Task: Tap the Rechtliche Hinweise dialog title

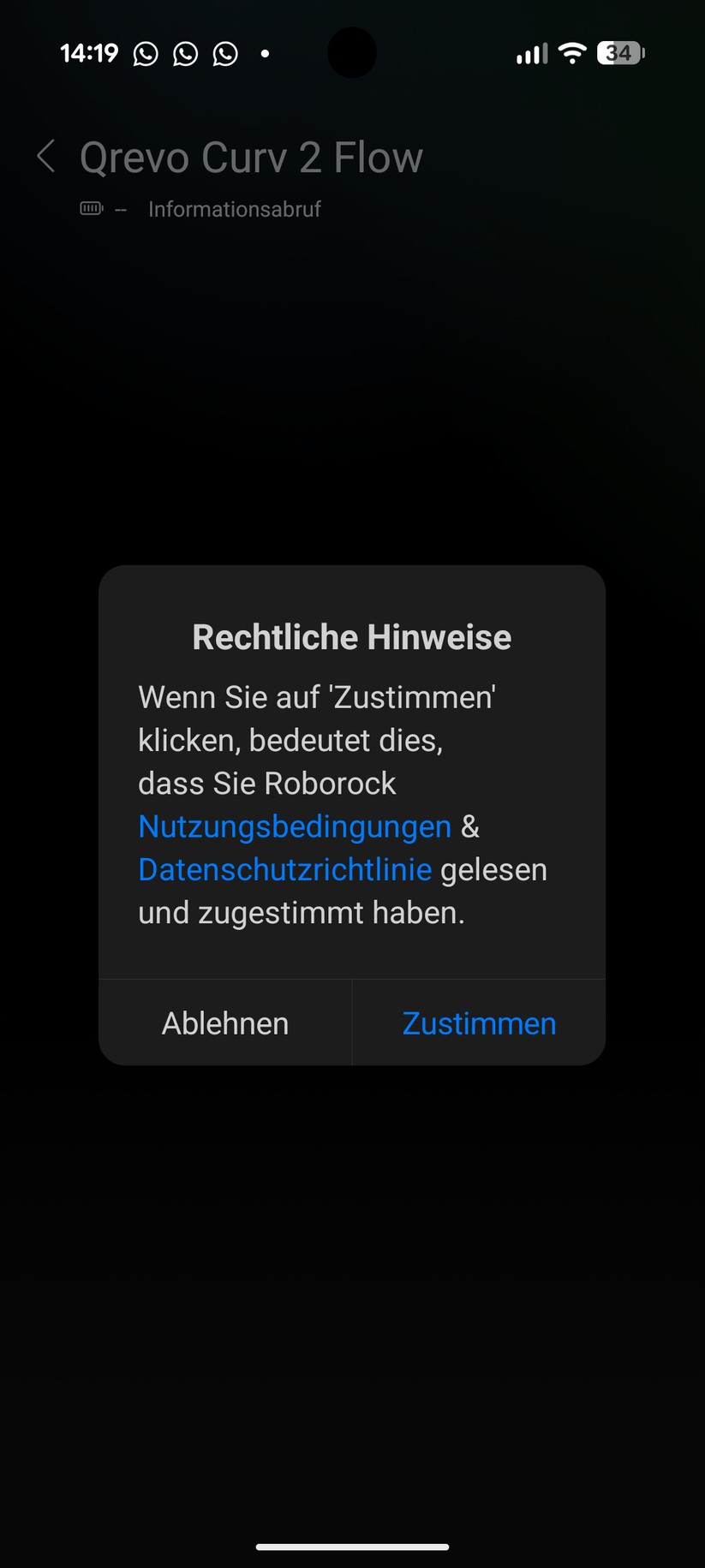Action: point(351,636)
